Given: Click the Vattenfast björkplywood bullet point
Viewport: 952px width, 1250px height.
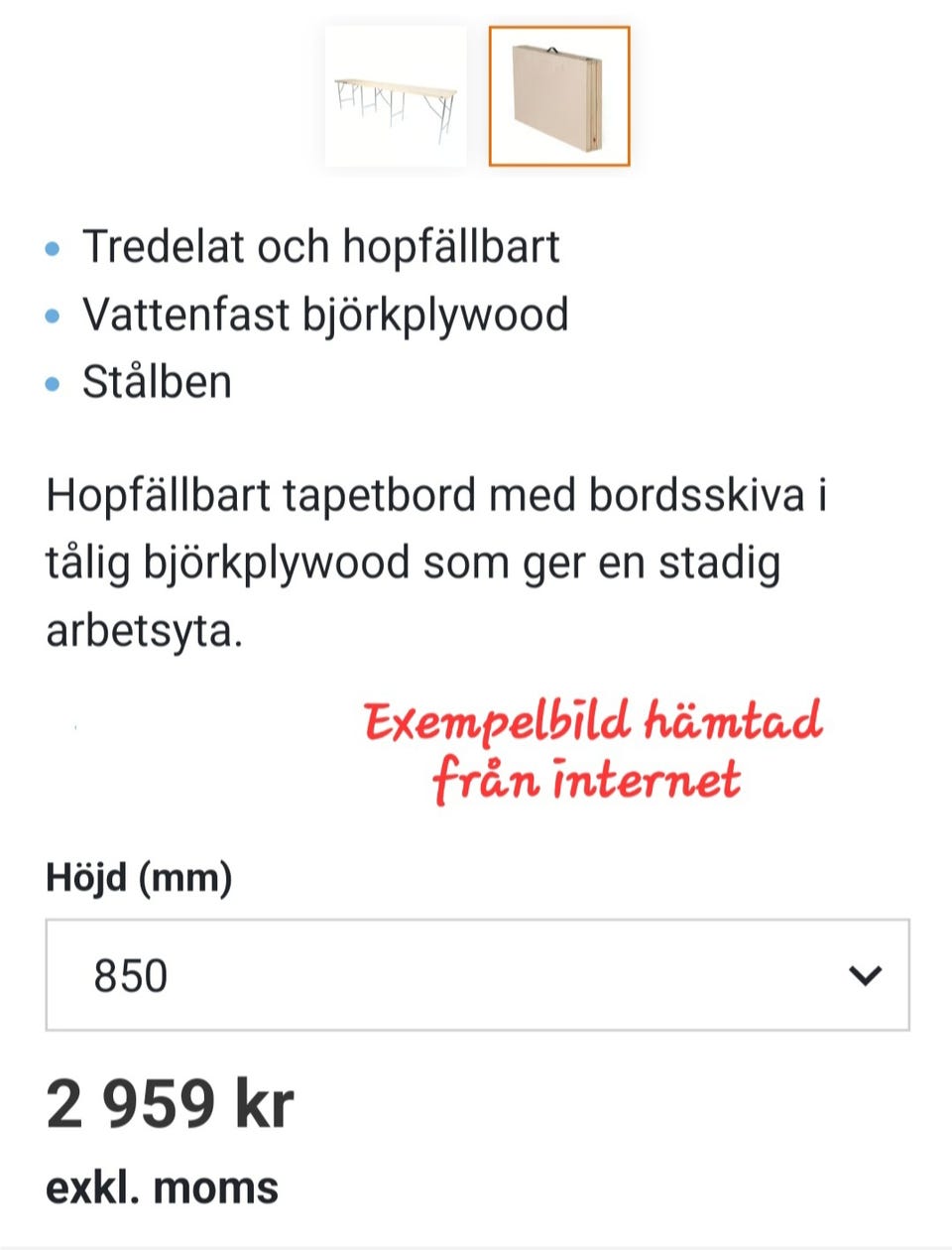Looking at the screenshot, I should click(x=327, y=312).
